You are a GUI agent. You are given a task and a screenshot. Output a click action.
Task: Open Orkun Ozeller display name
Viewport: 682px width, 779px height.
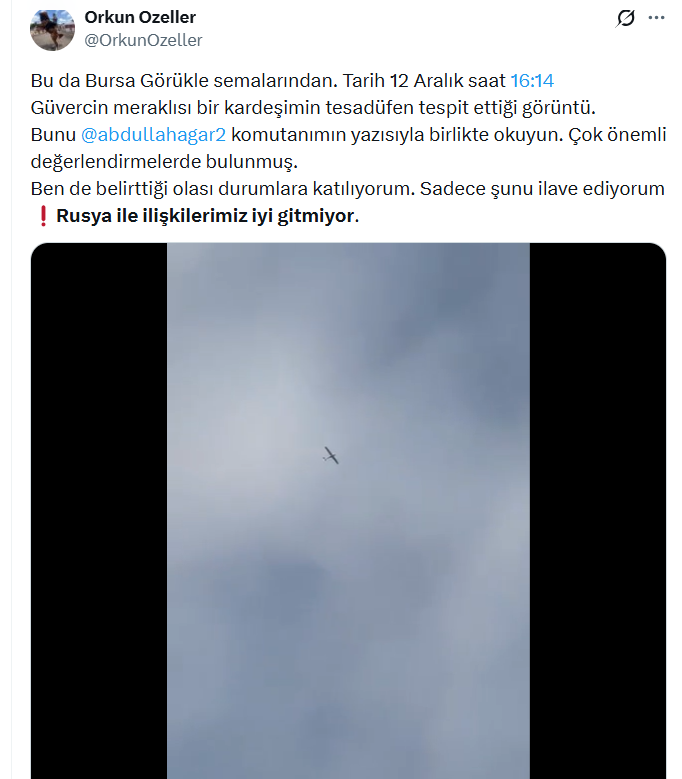pyautogui.click(x=140, y=18)
